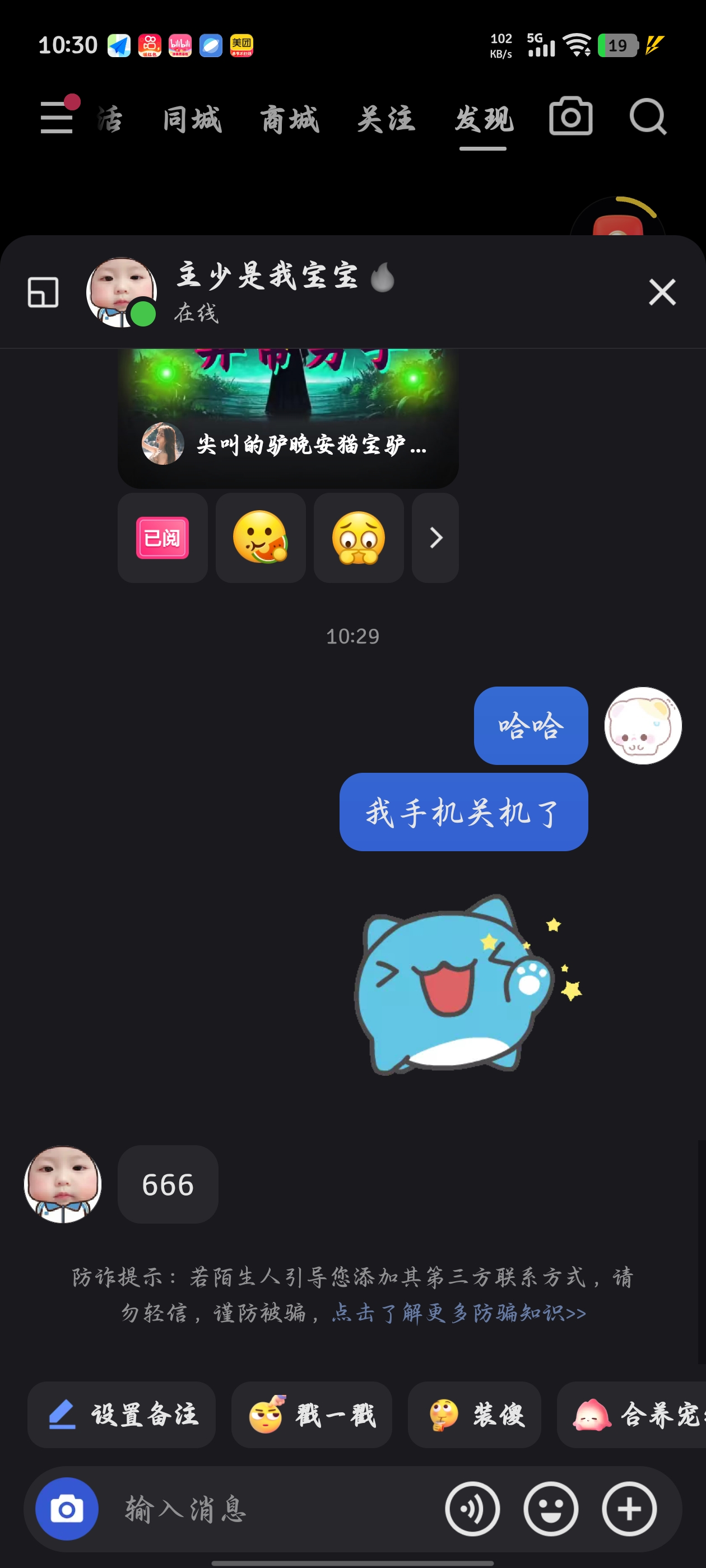This screenshot has width=706, height=1568.
Task: Switch to the 同城 tab
Action: (x=193, y=119)
